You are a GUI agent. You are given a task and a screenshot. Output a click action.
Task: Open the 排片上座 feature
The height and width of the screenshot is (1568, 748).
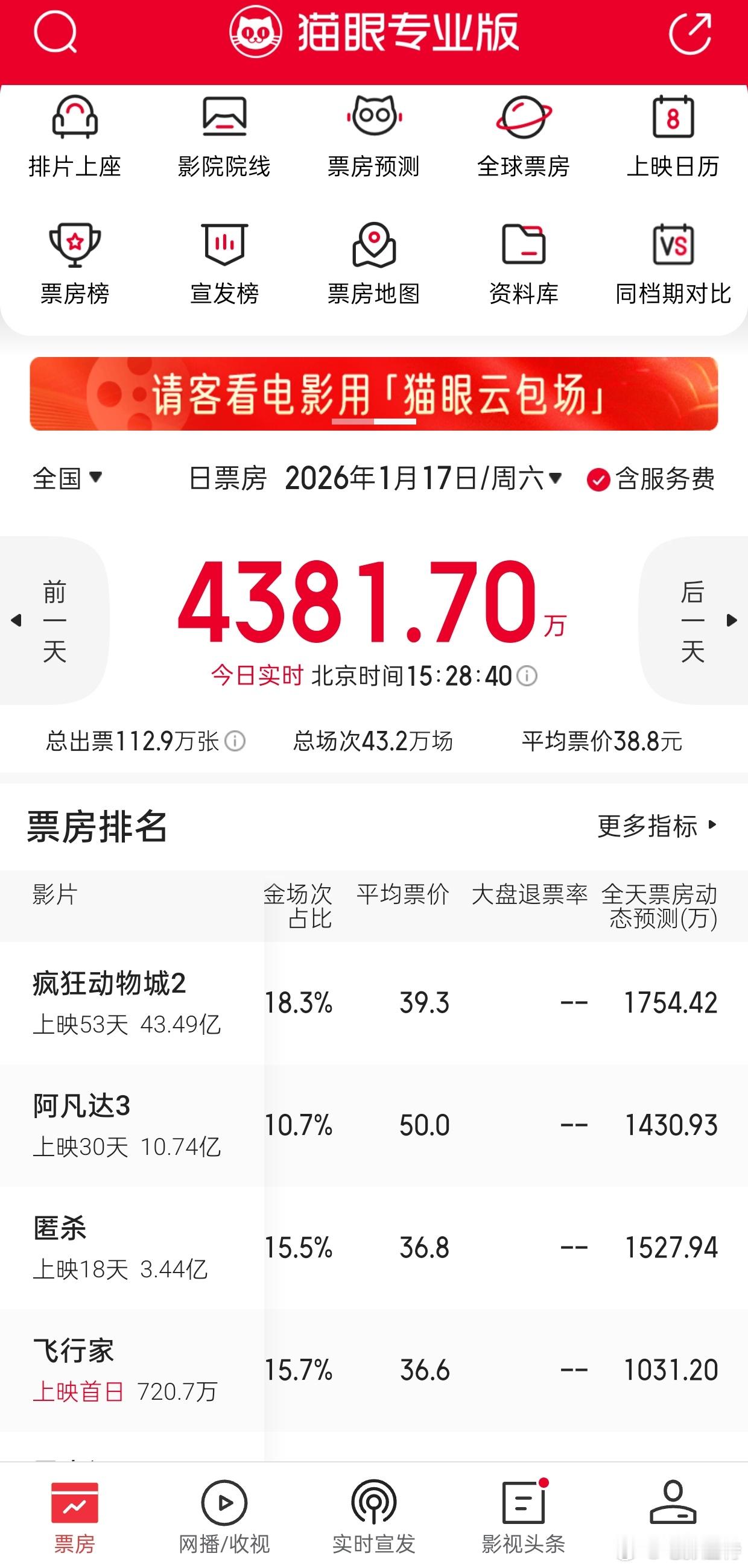(75, 135)
